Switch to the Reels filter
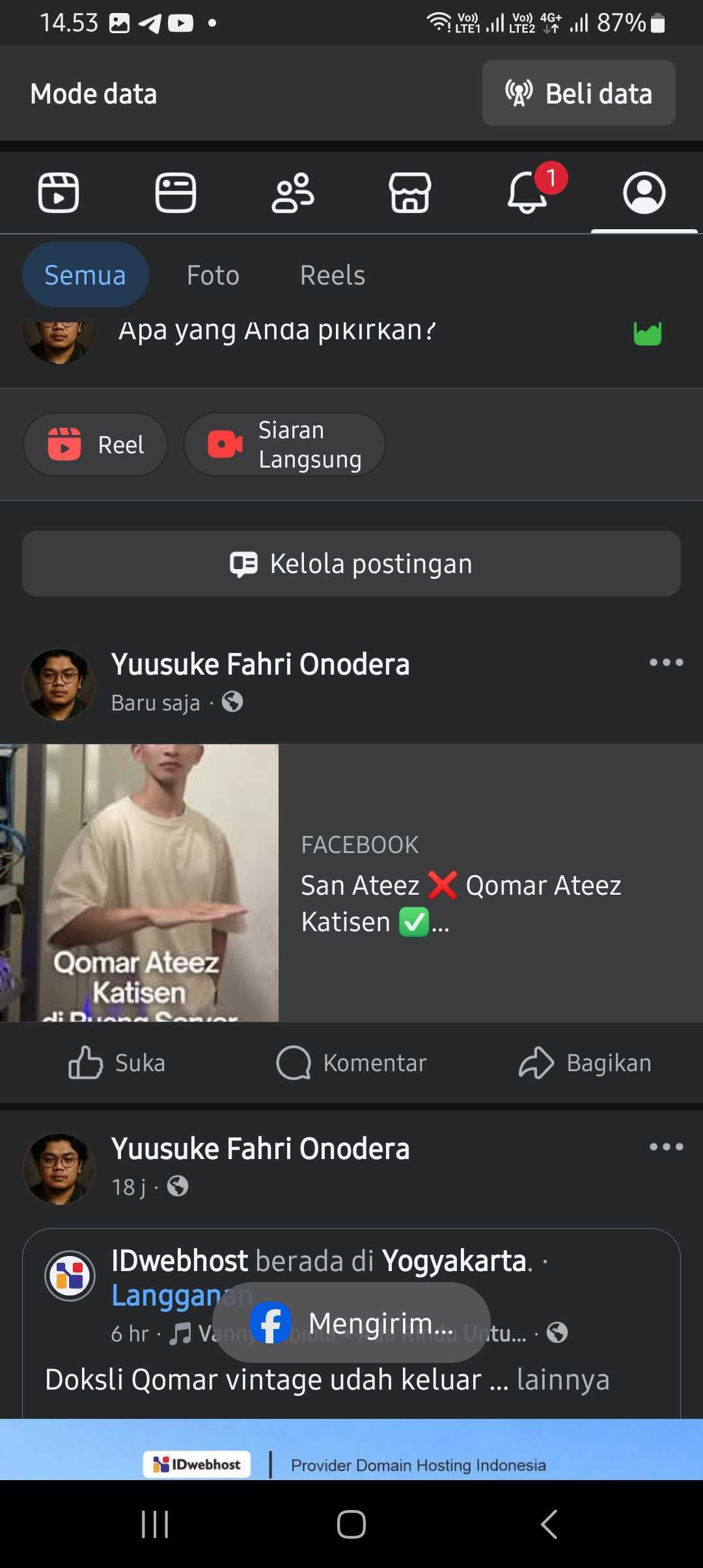 click(333, 275)
